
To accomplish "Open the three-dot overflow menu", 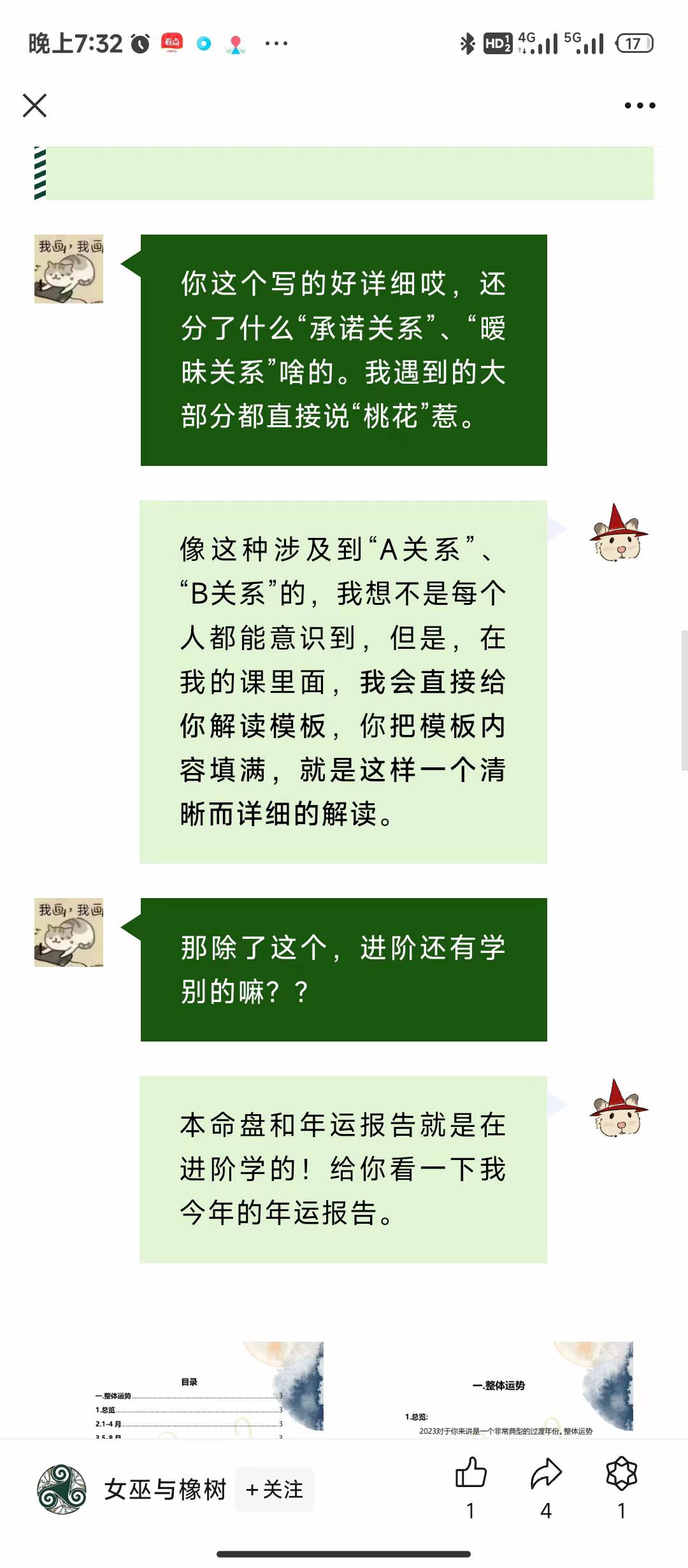I will click(x=640, y=106).
